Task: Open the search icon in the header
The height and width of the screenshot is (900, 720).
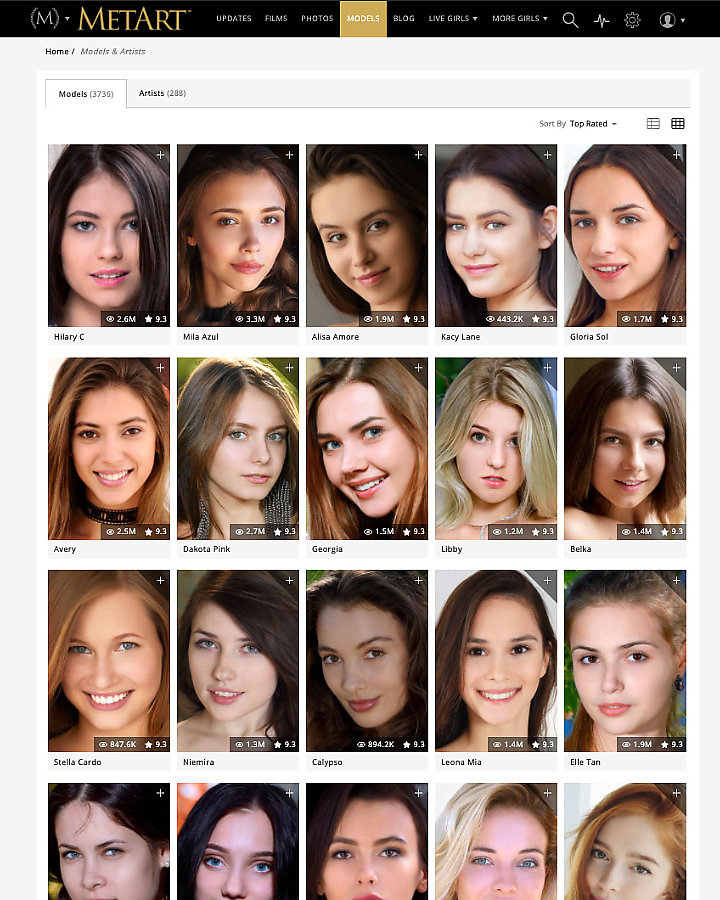Action: click(x=570, y=19)
